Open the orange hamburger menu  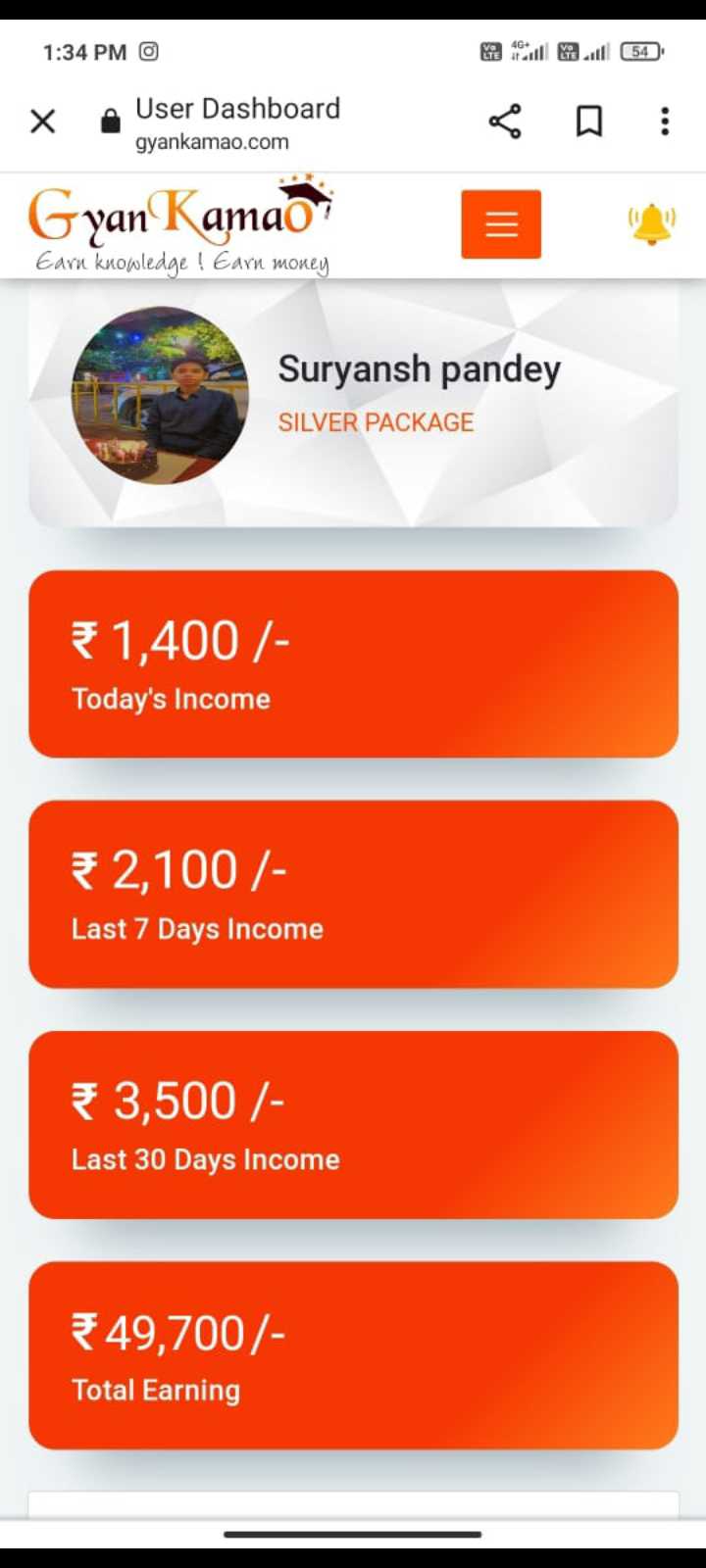click(501, 224)
